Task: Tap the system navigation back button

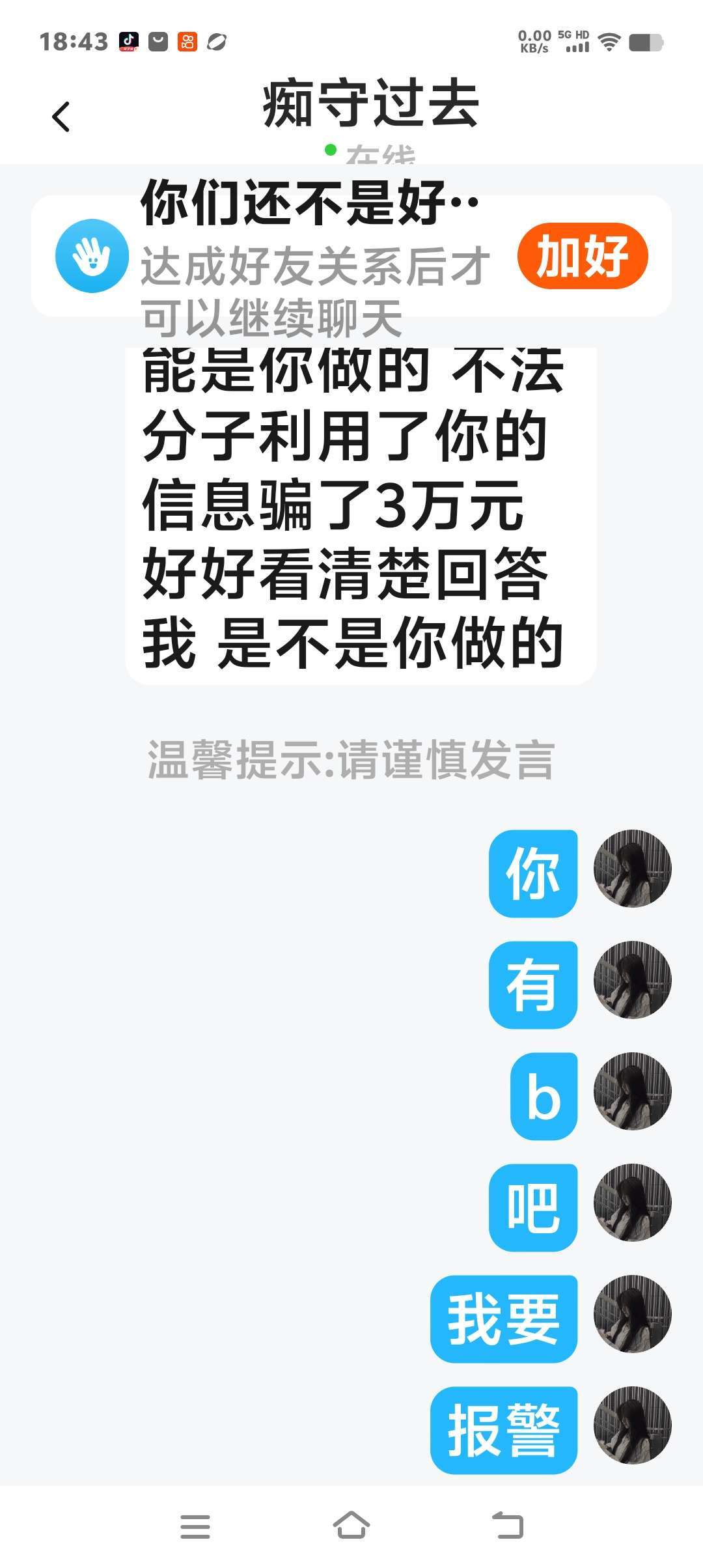Action: (508, 1526)
